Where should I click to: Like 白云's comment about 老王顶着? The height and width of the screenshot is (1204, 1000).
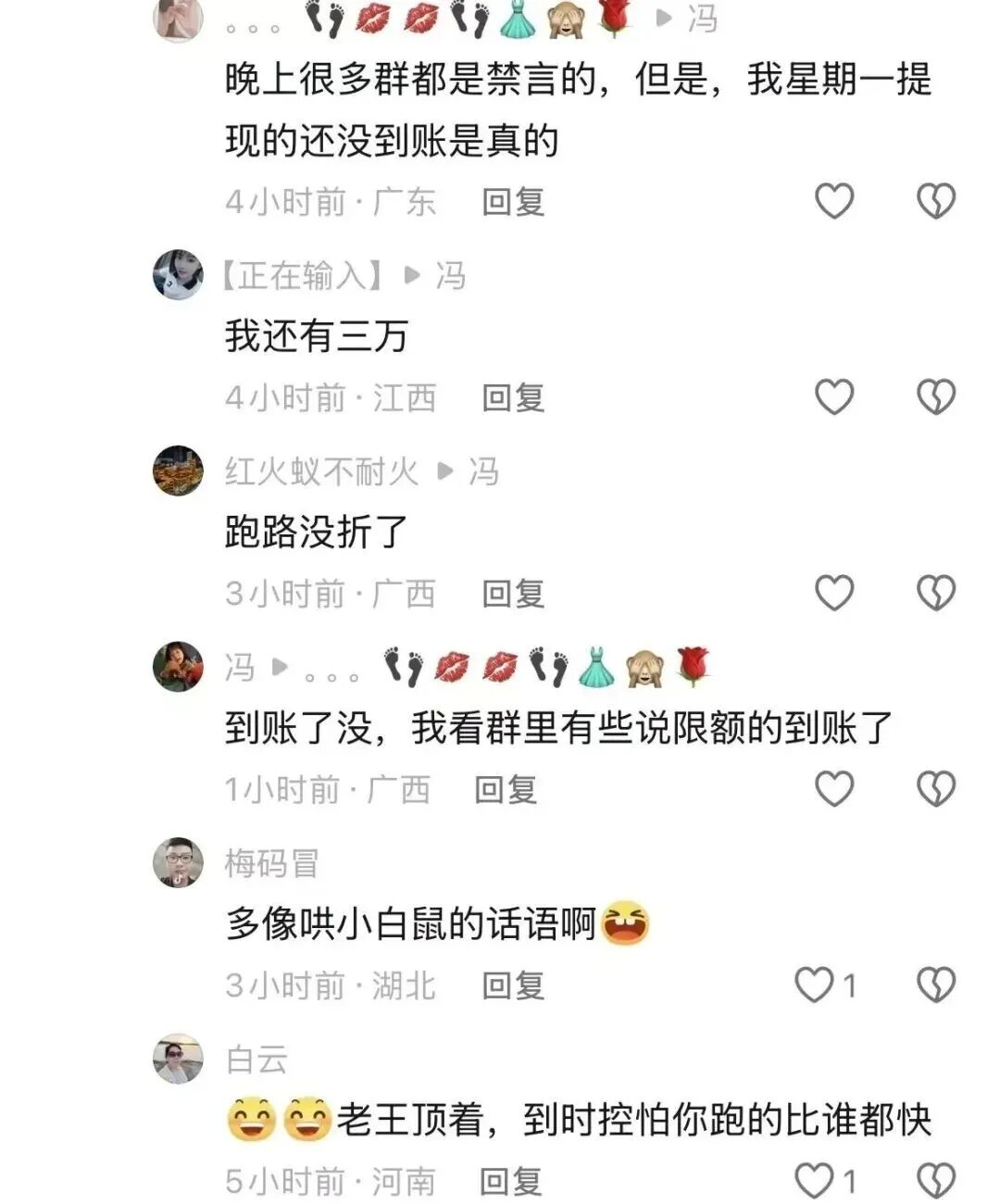(x=816, y=1181)
